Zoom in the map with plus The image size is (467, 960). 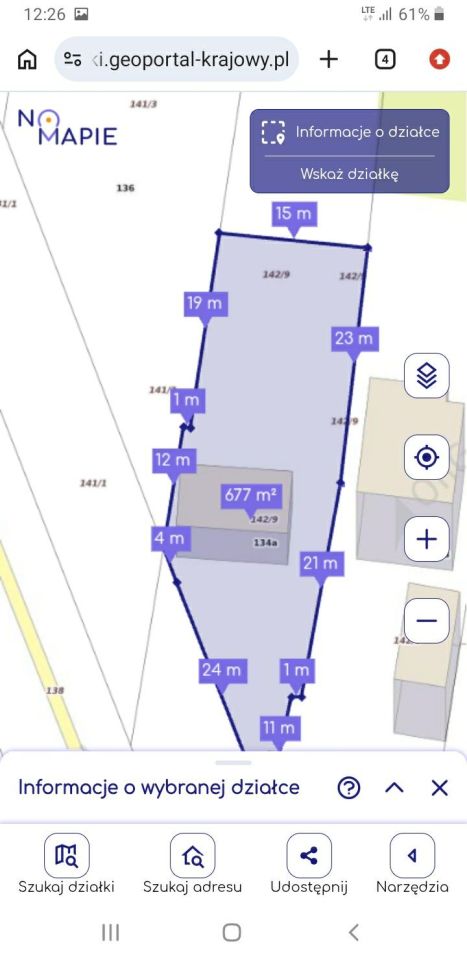(x=427, y=539)
